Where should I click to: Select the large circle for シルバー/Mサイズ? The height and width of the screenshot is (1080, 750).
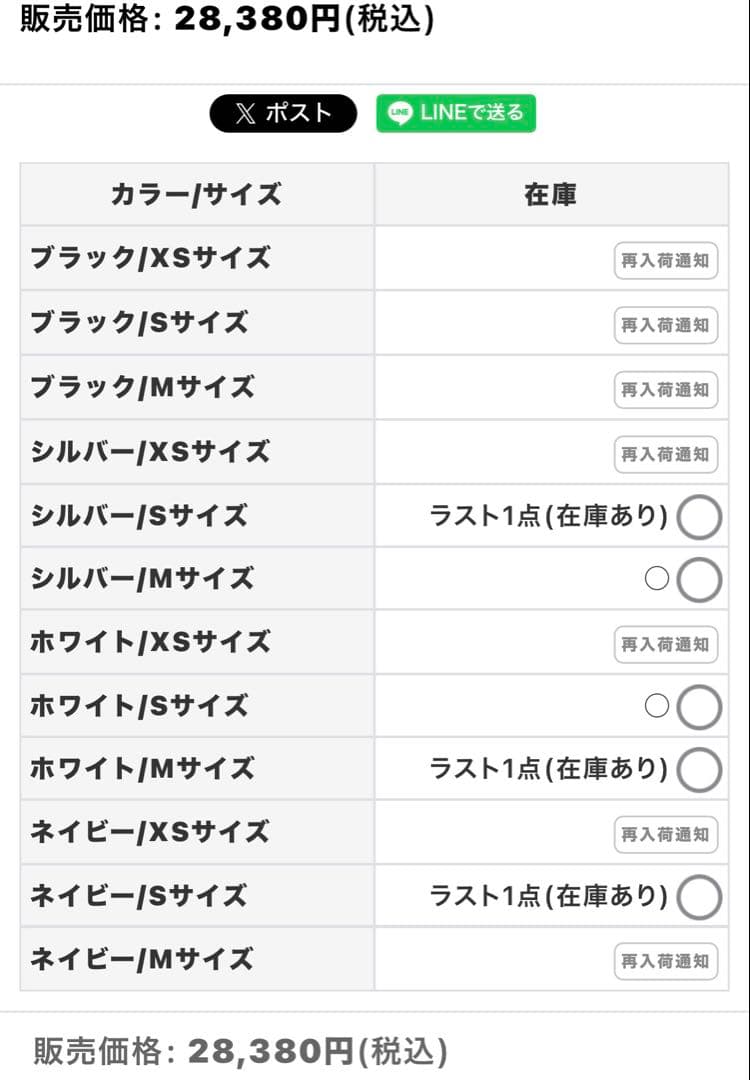[x=698, y=578]
